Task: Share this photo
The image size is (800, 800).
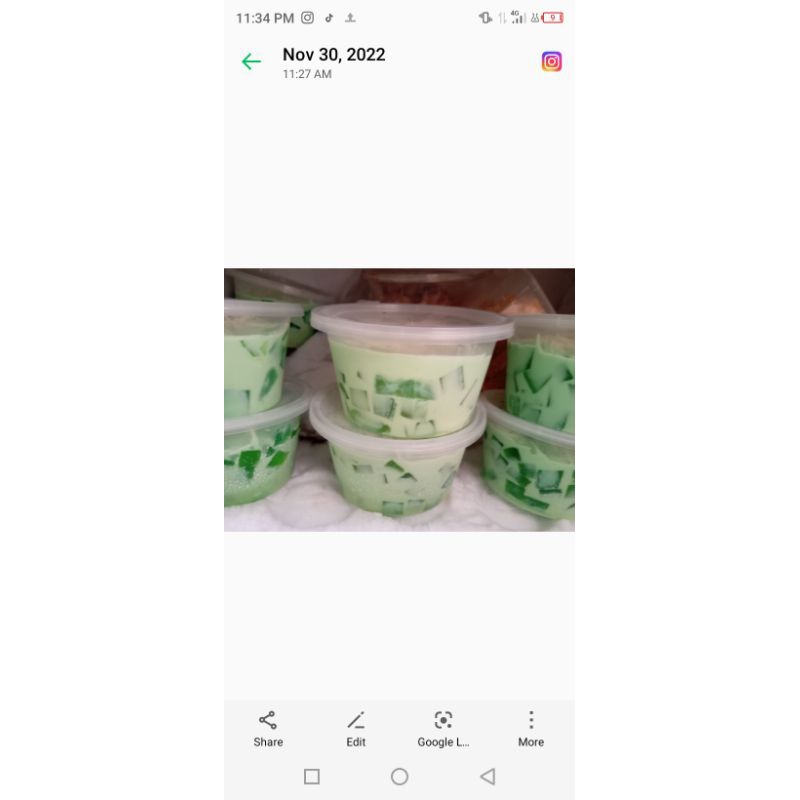Action: coord(268,728)
